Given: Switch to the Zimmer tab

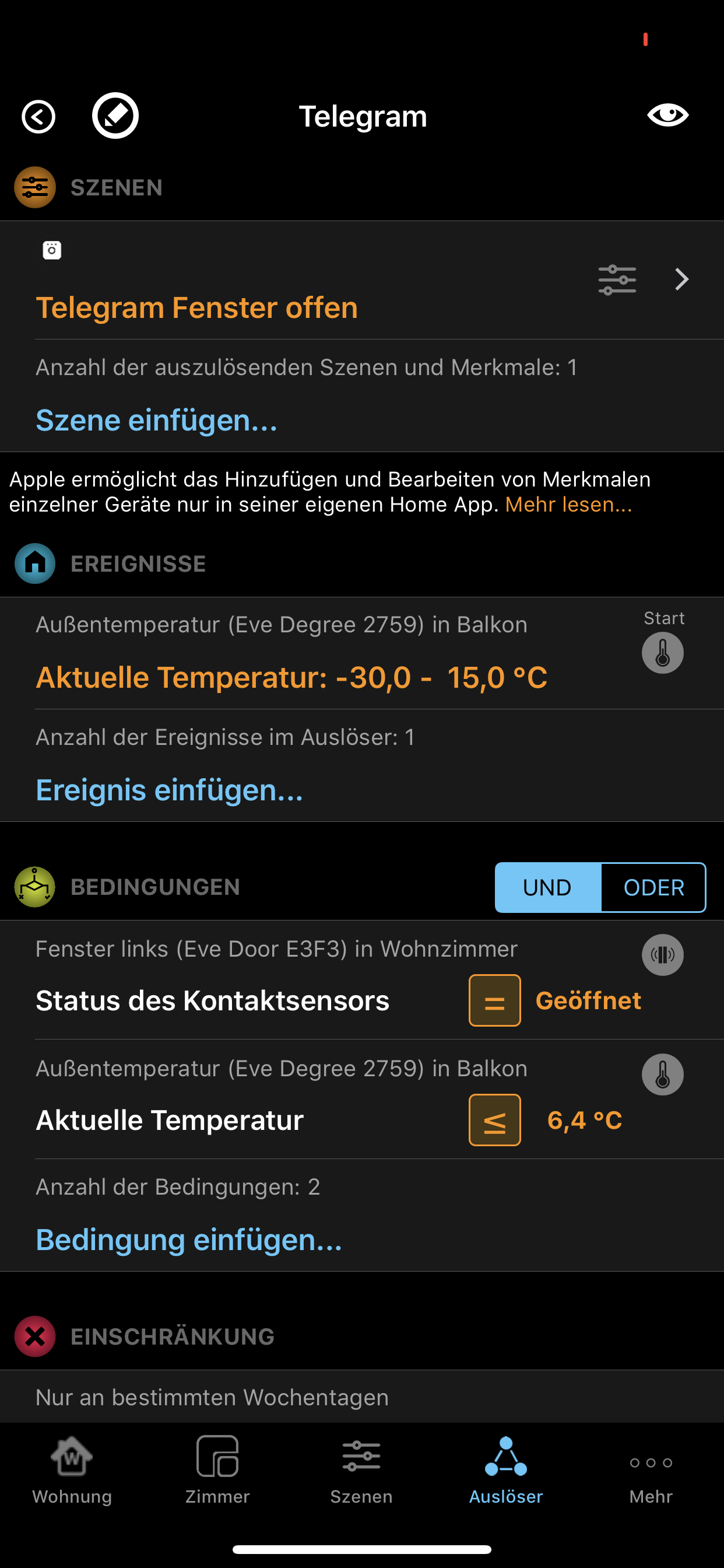Looking at the screenshot, I should [x=217, y=1469].
